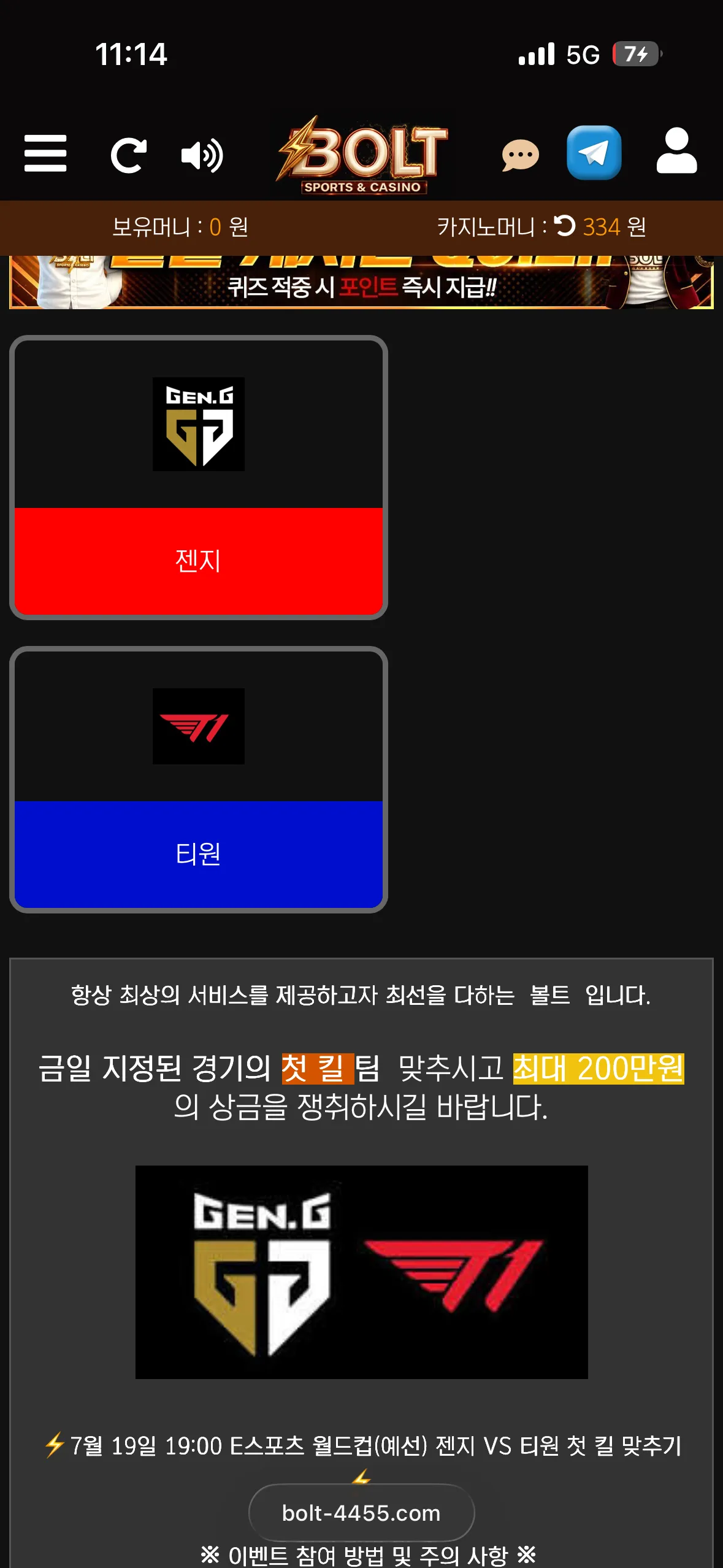723x1568 pixels.
Task: Tap the BOLT logo to go home
Action: [x=362, y=155]
